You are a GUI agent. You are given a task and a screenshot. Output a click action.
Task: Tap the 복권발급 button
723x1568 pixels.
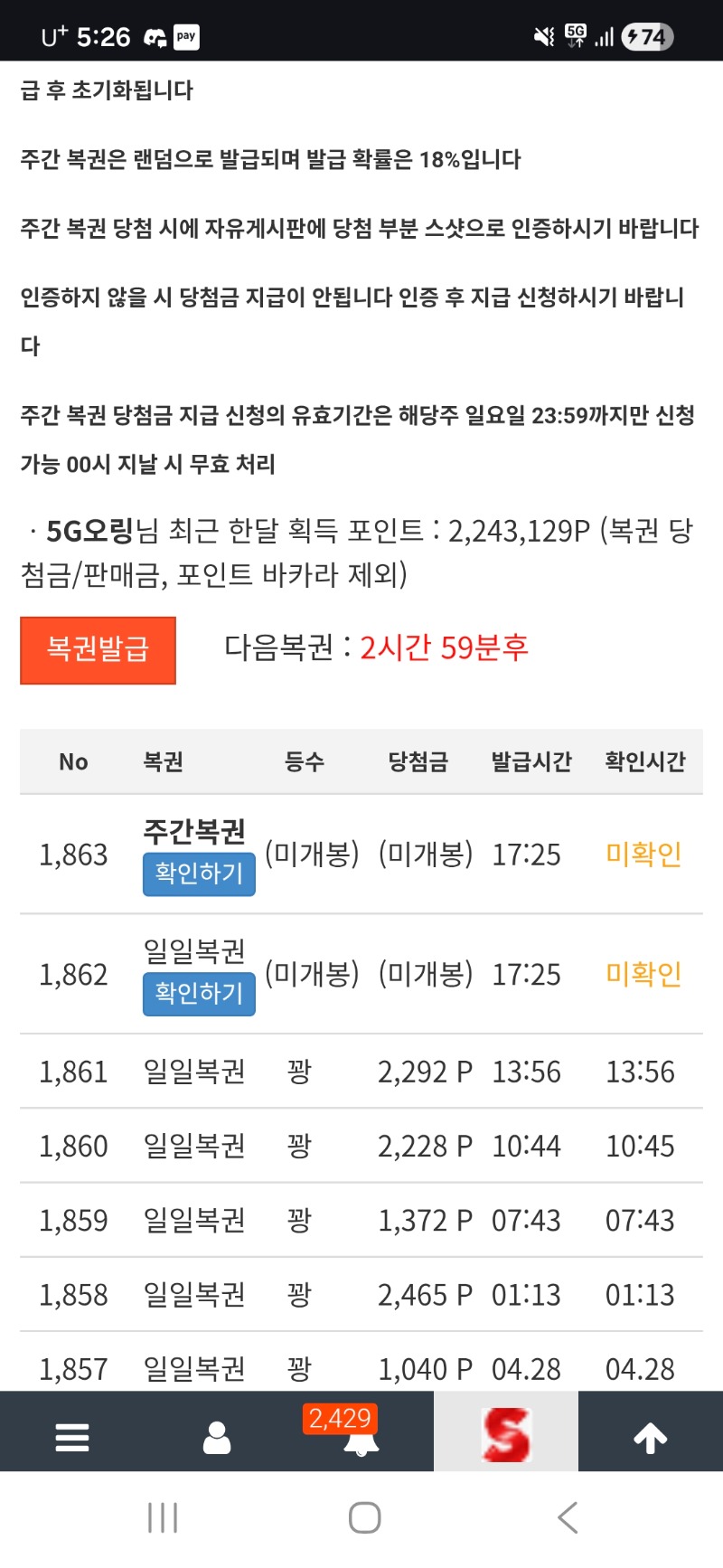(x=98, y=650)
